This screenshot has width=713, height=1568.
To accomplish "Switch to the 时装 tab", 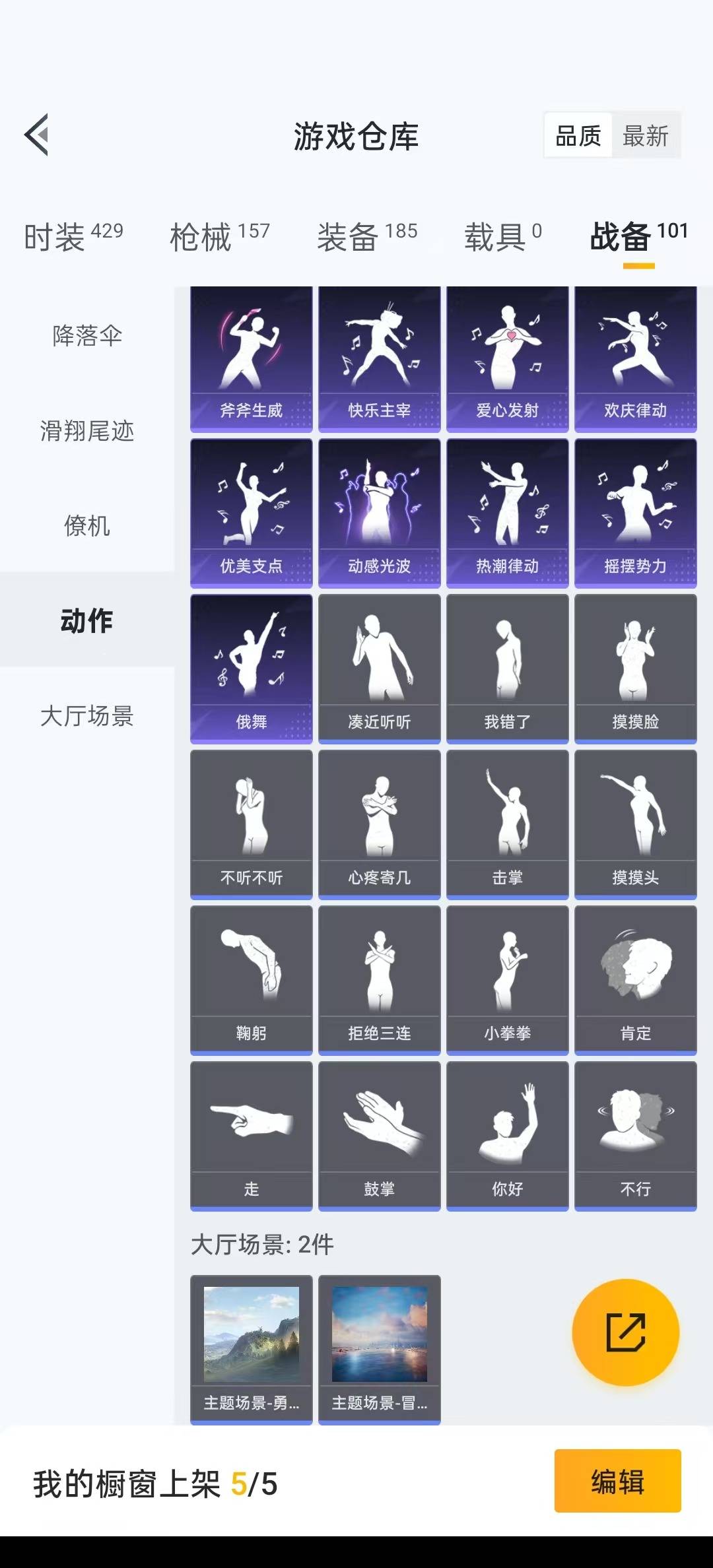I will click(x=73, y=236).
